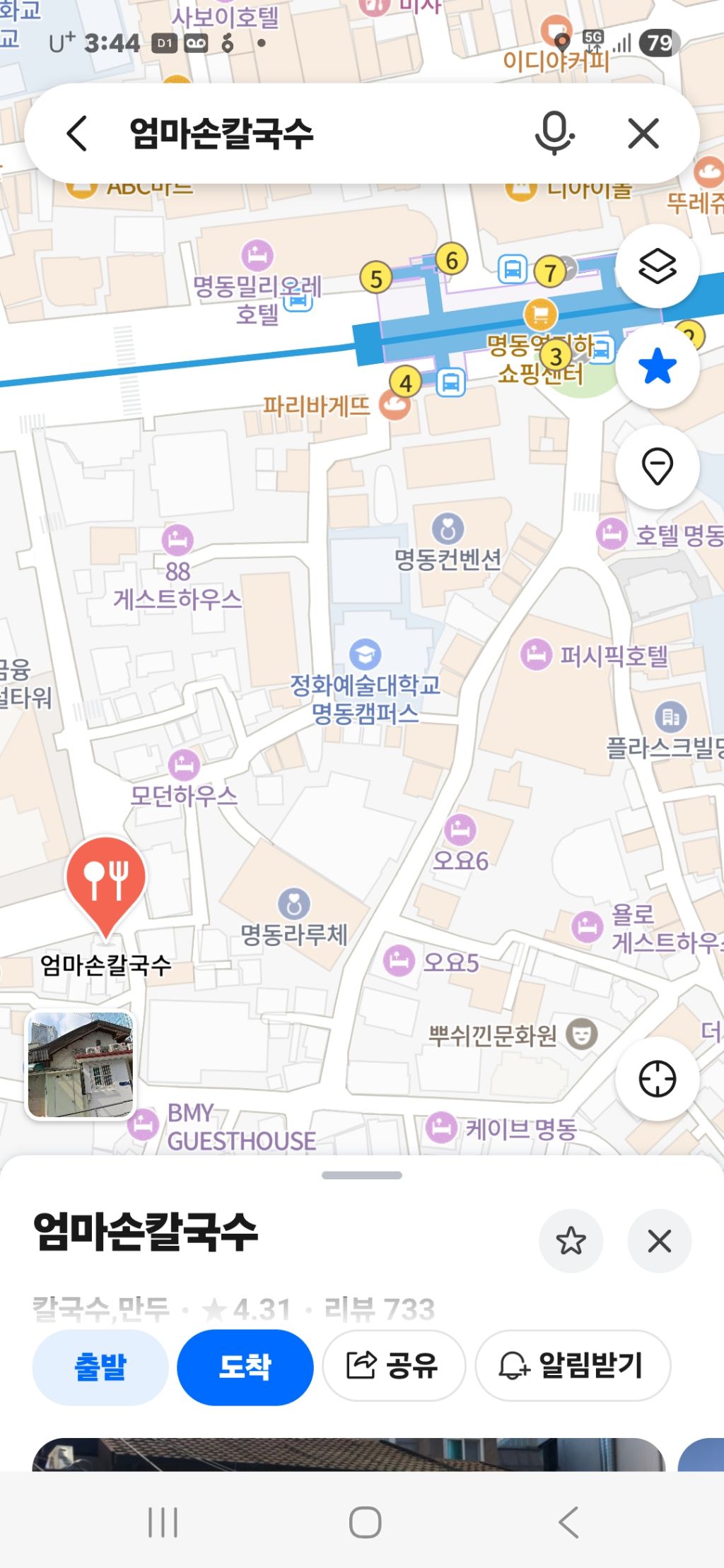Tap the map pin location button

click(658, 466)
